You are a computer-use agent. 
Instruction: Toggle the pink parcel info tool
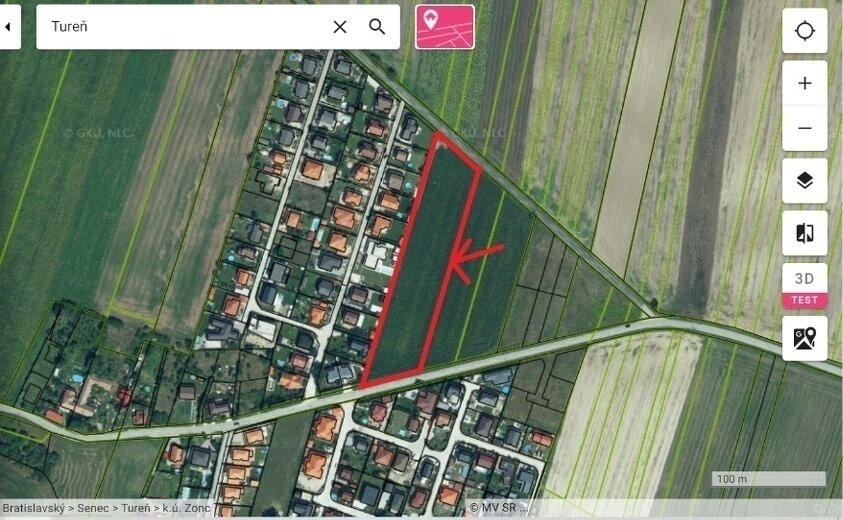click(x=445, y=27)
